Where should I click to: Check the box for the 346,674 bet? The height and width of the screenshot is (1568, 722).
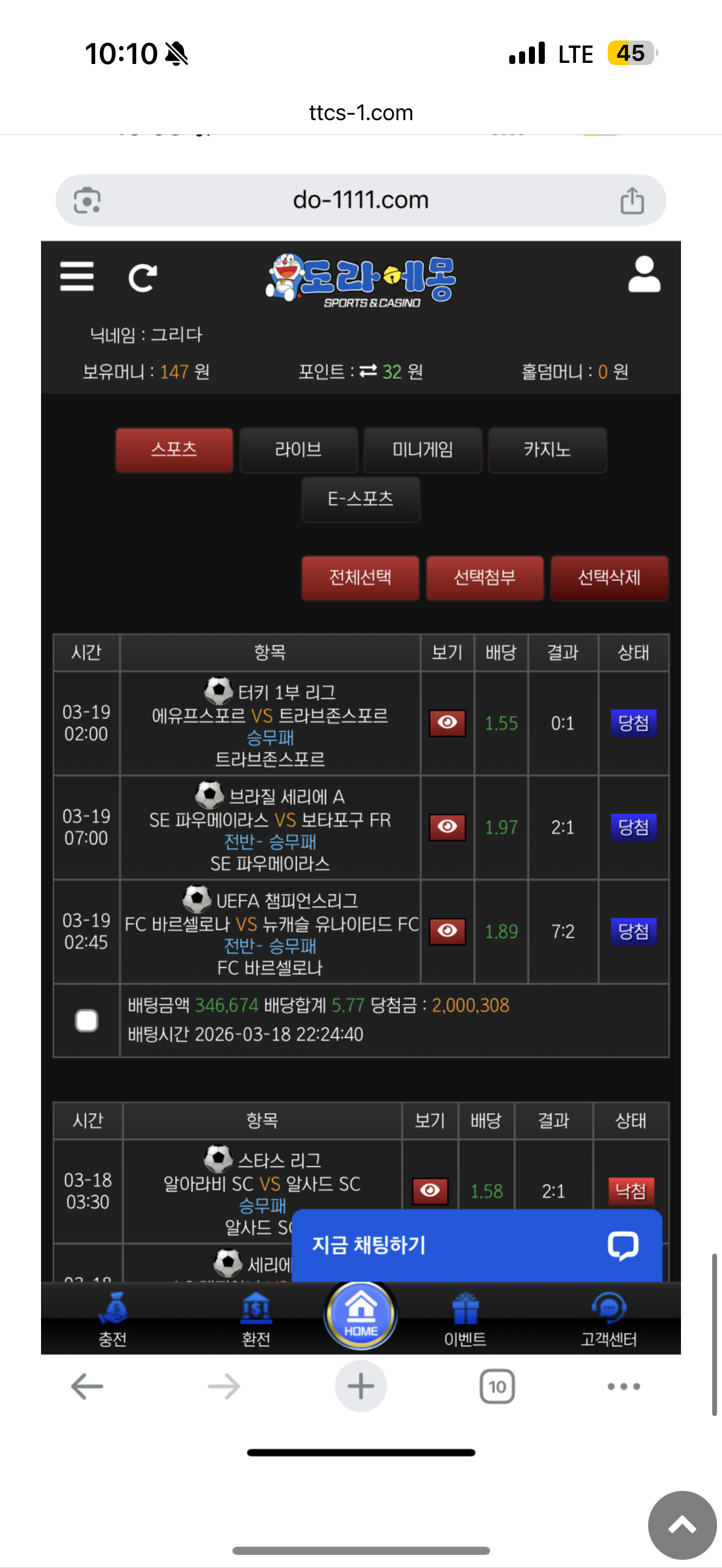pyautogui.click(x=86, y=1021)
